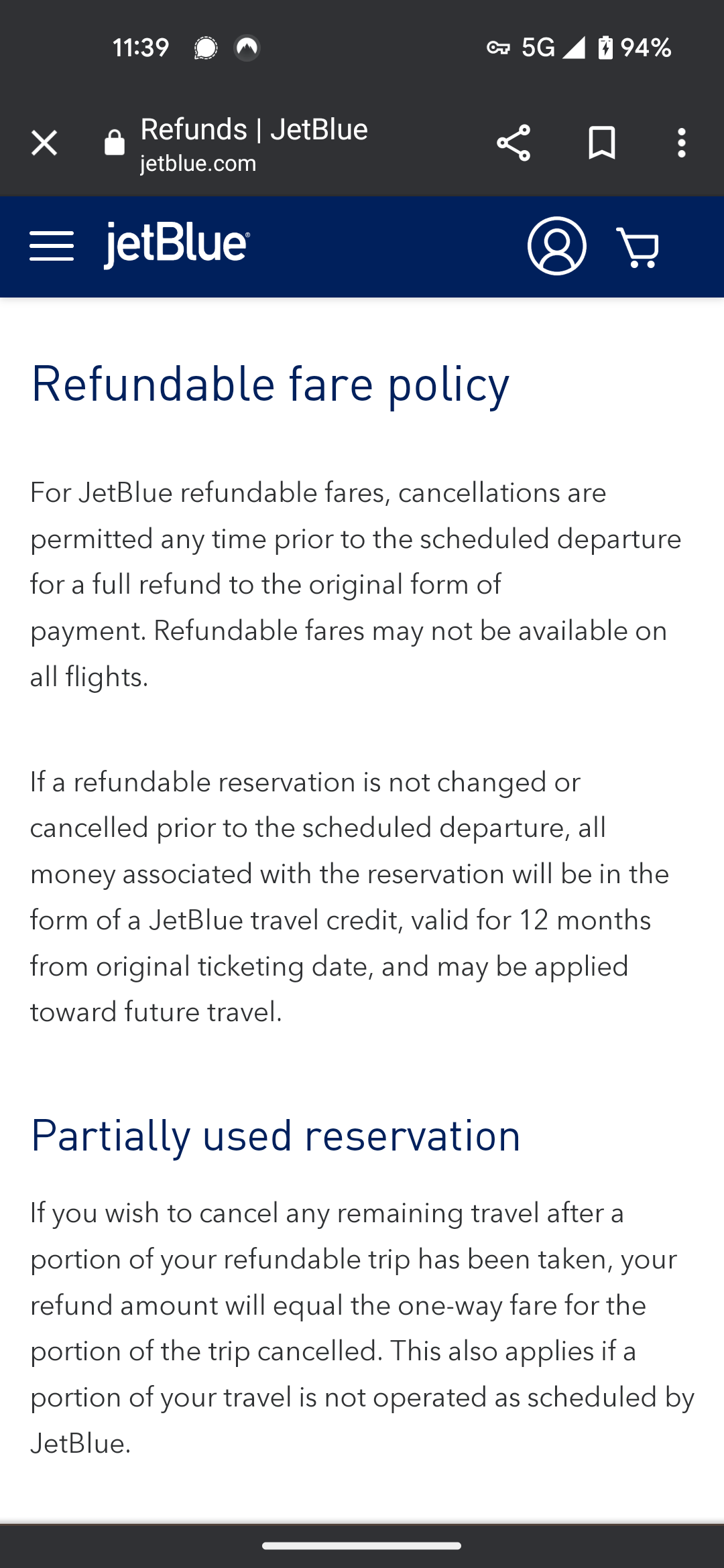
Task: Tap the jetblue.com address label
Action: 197,163
